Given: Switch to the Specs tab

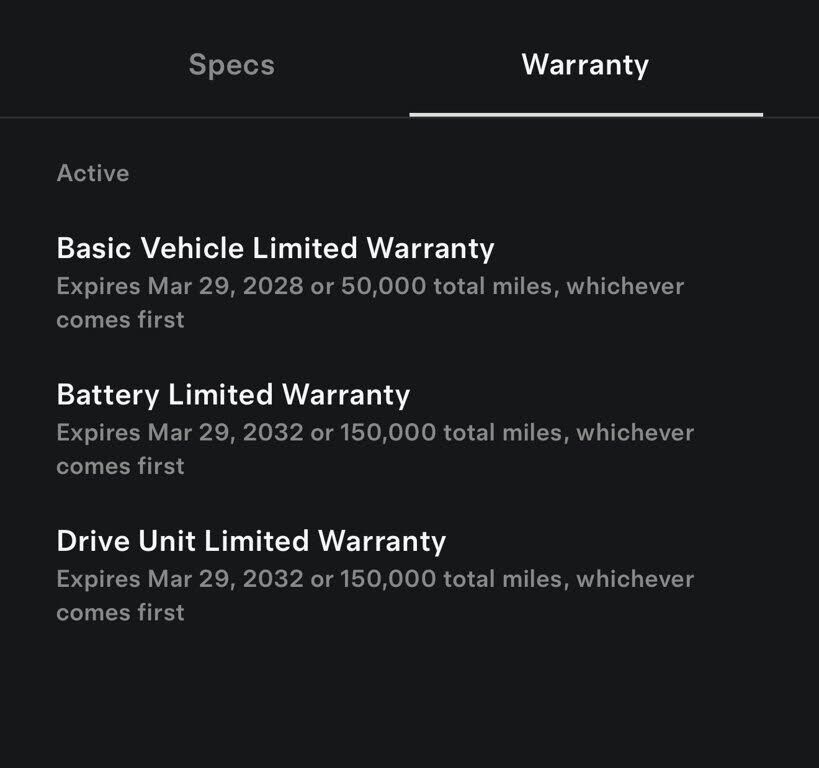Looking at the screenshot, I should click(231, 66).
